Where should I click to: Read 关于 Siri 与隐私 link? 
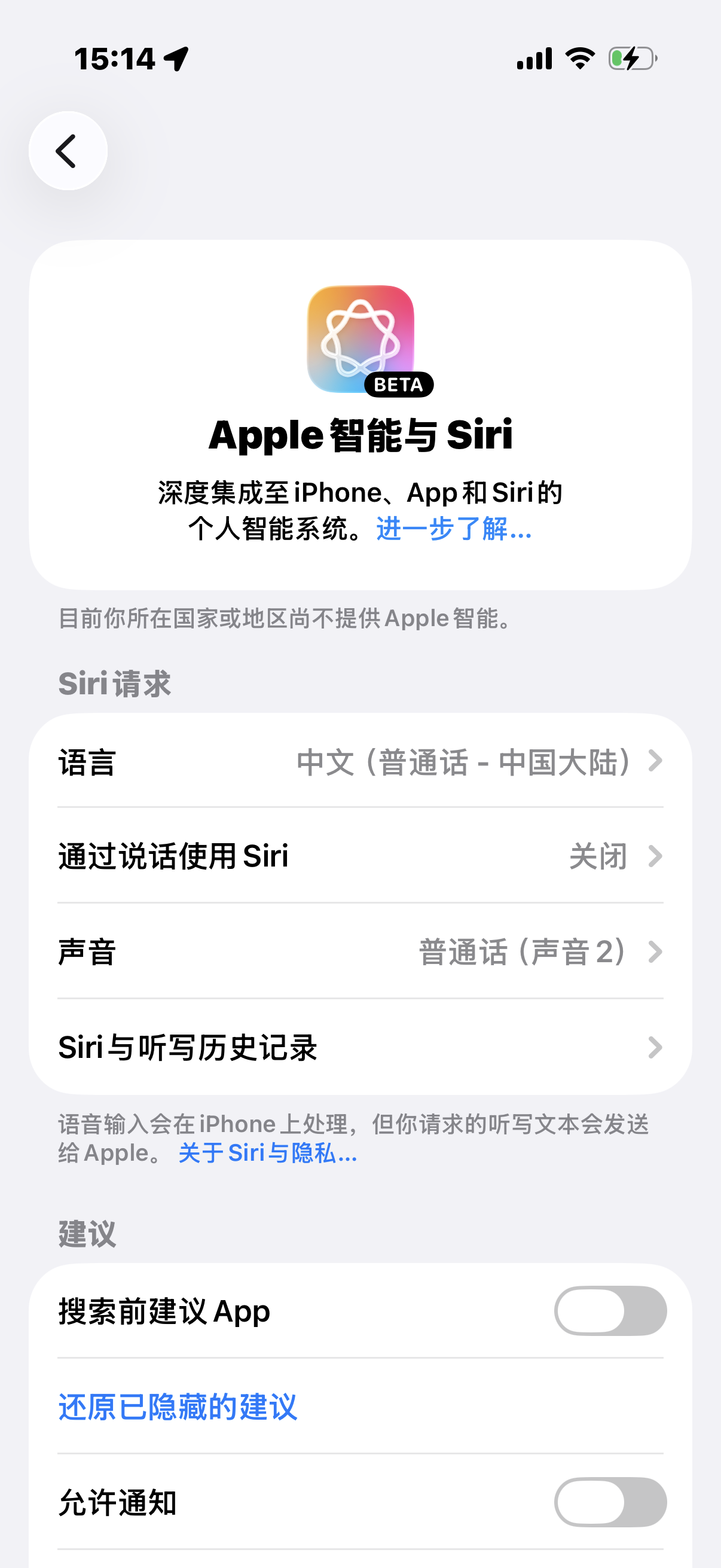point(268,1153)
